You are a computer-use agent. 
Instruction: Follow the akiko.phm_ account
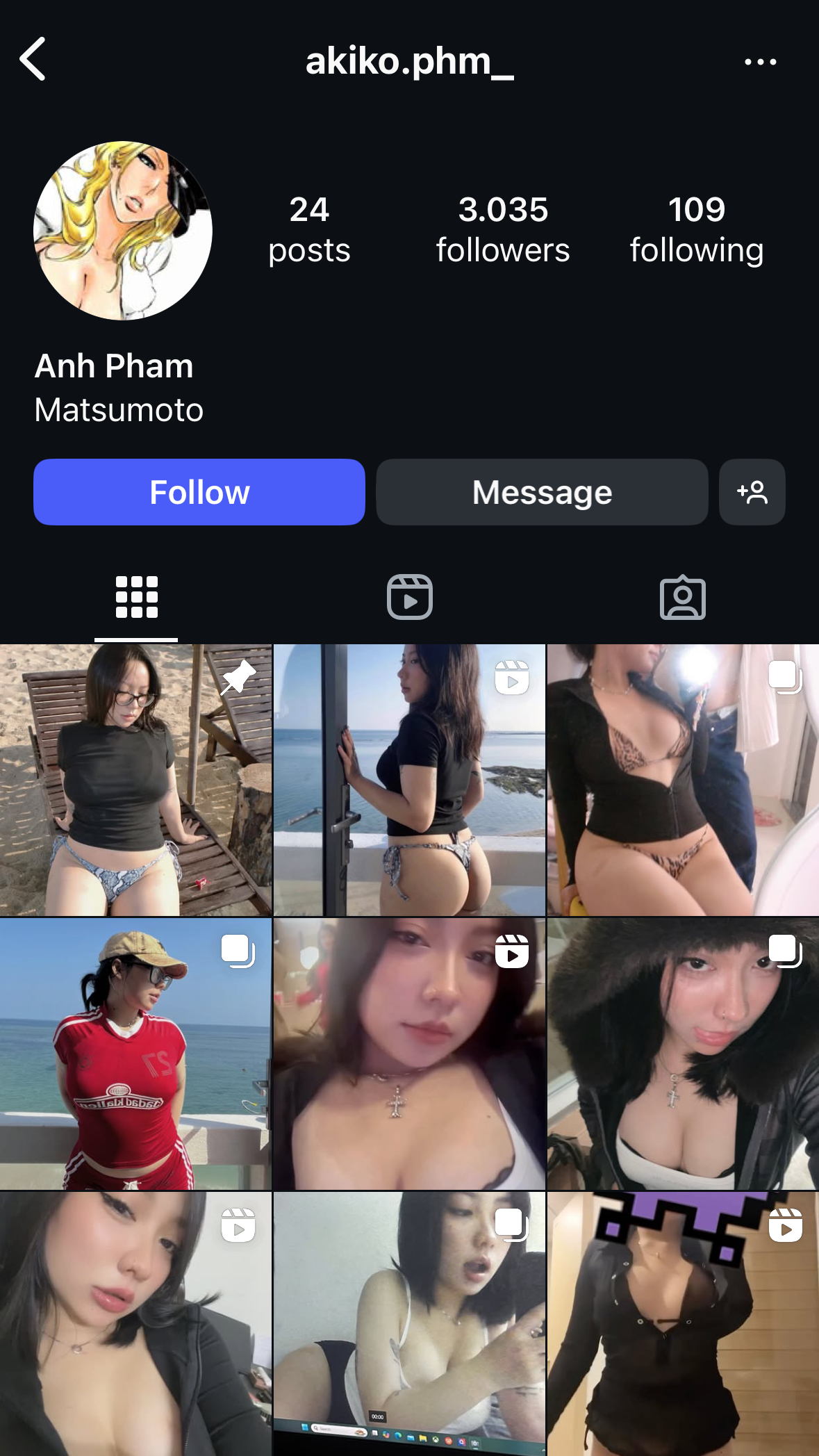(x=199, y=492)
